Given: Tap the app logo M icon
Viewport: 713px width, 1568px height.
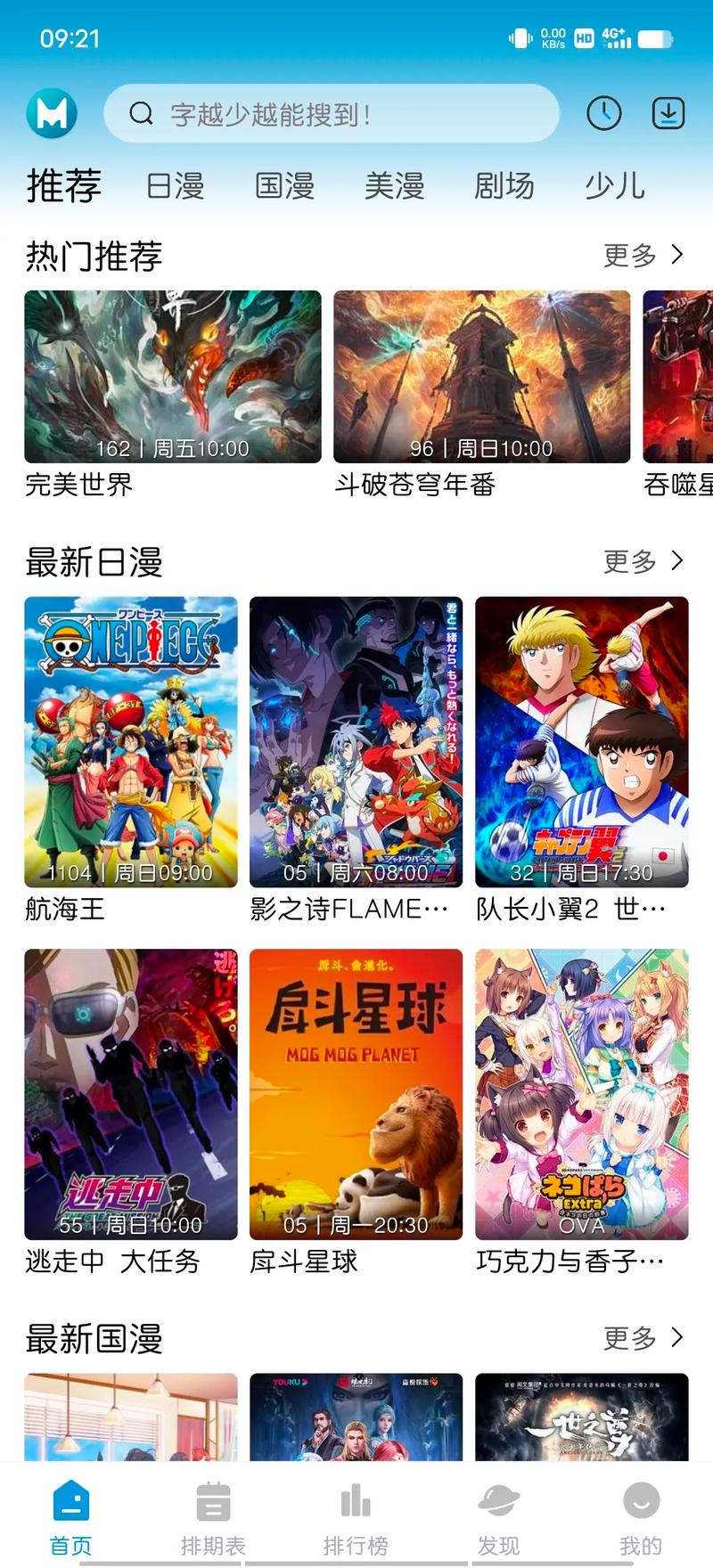Looking at the screenshot, I should pos(53,112).
